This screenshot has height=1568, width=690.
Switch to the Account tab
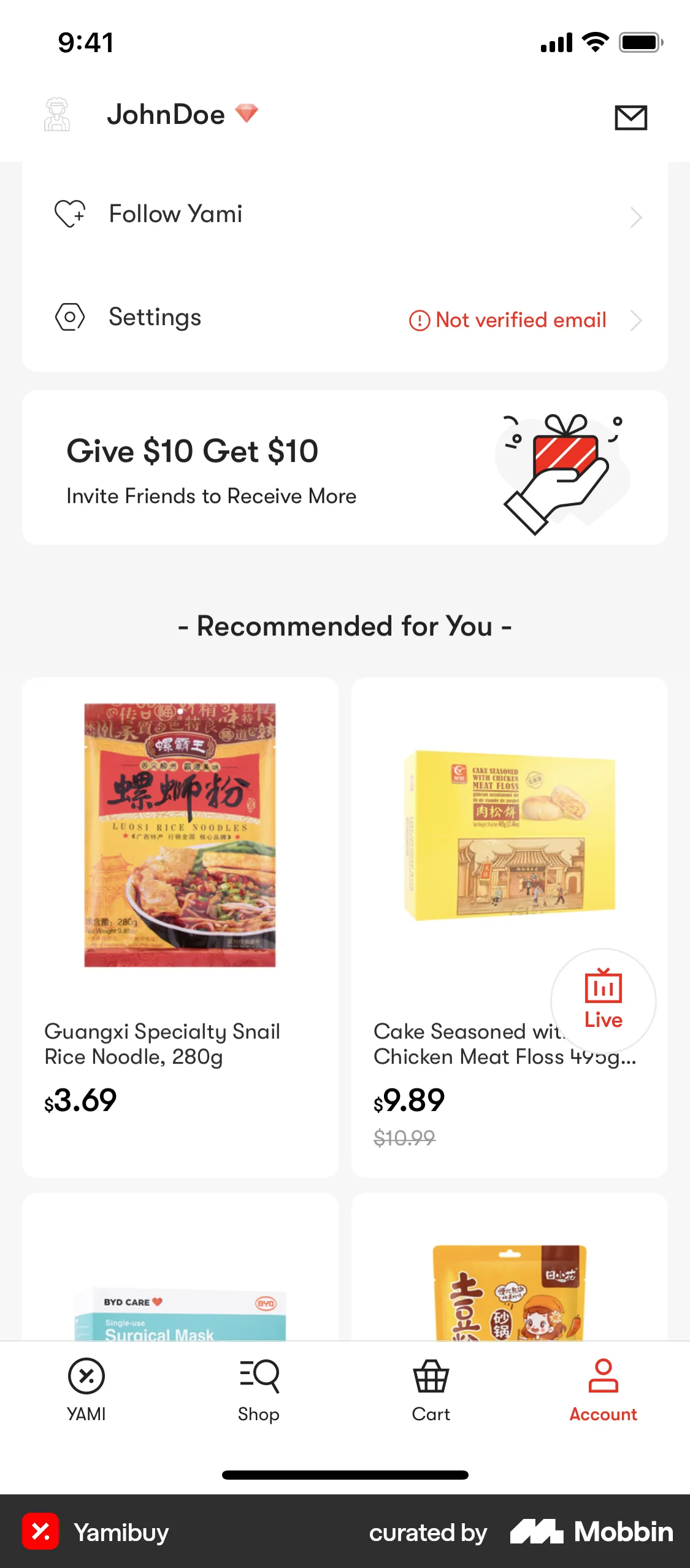603,1389
